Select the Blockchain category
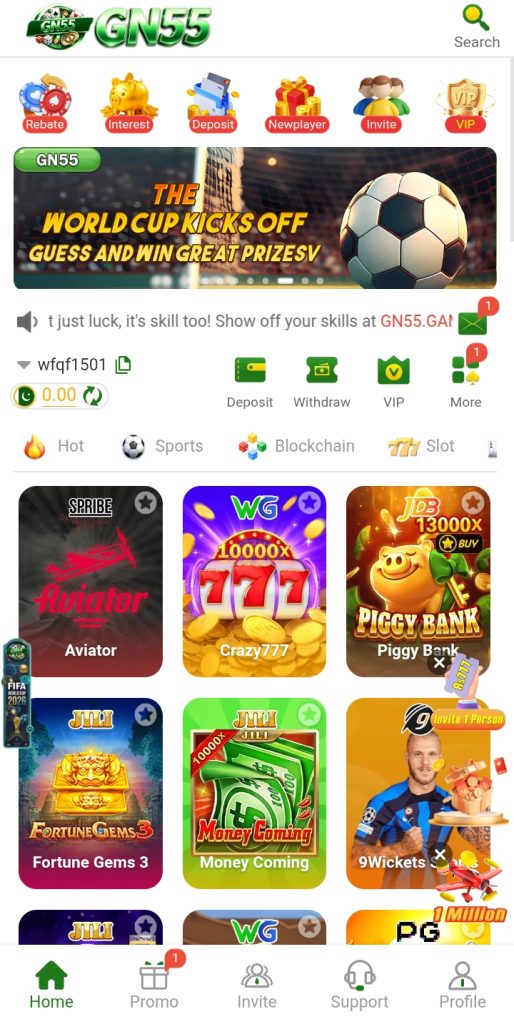 pos(296,447)
